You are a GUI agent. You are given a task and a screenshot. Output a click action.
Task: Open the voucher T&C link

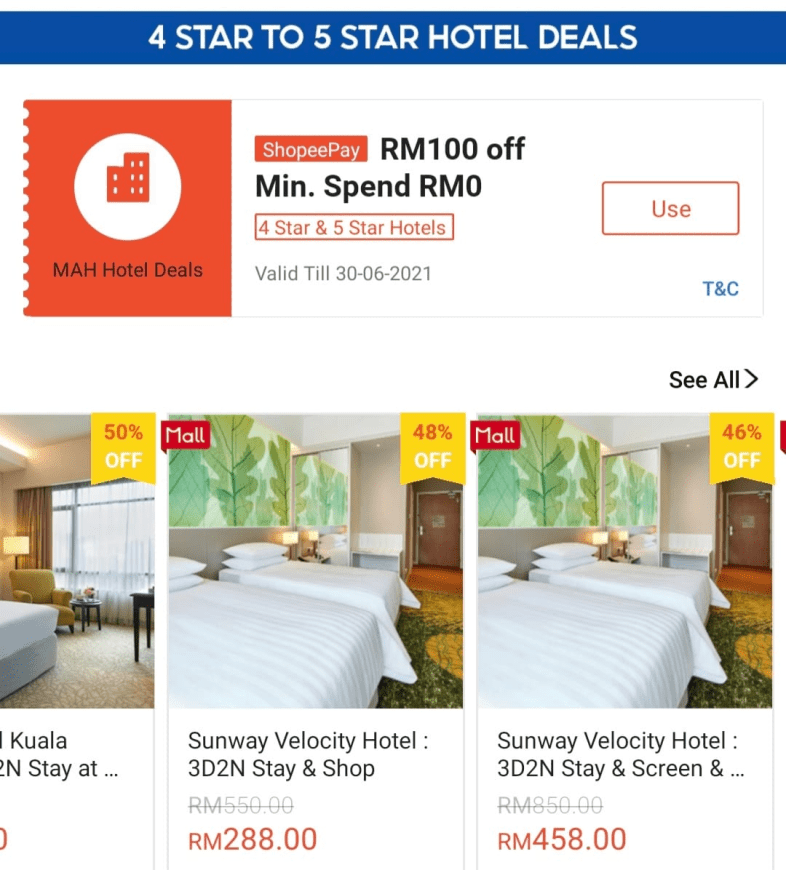pos(720,289)
